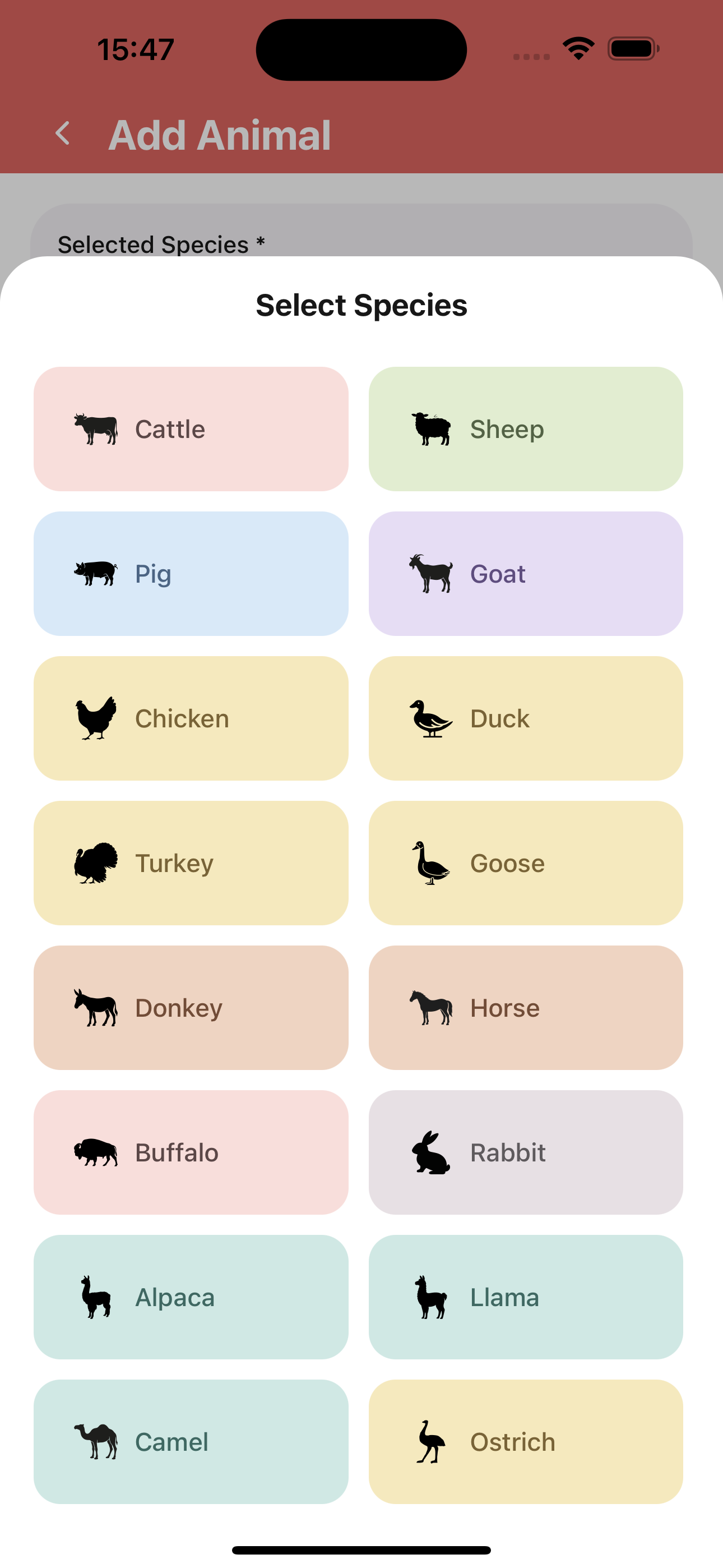723x1568 pixels.
Task: Choose Chicken as the species
Action: coord(191,718)
